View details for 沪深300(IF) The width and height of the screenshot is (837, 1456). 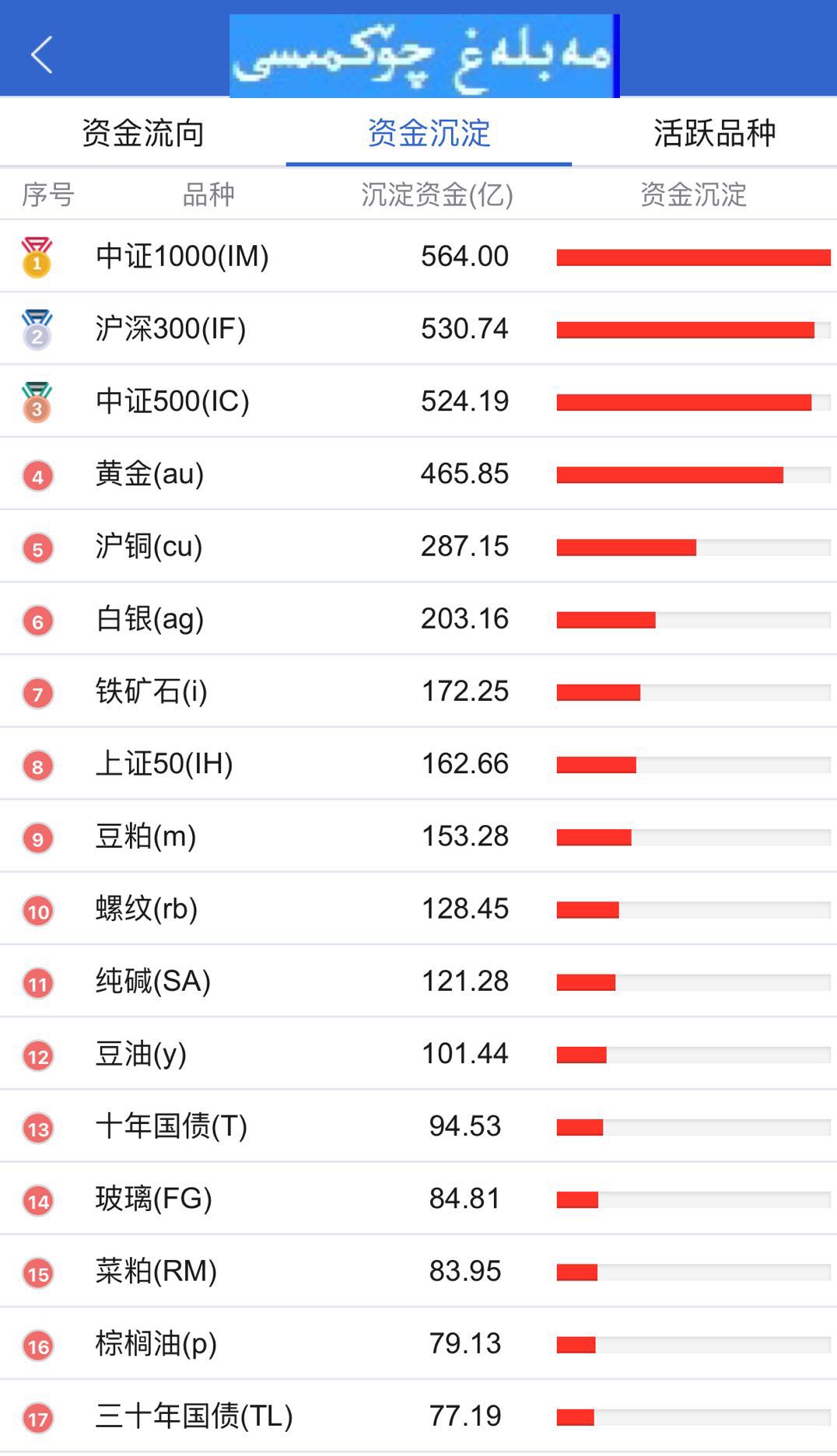170,328
